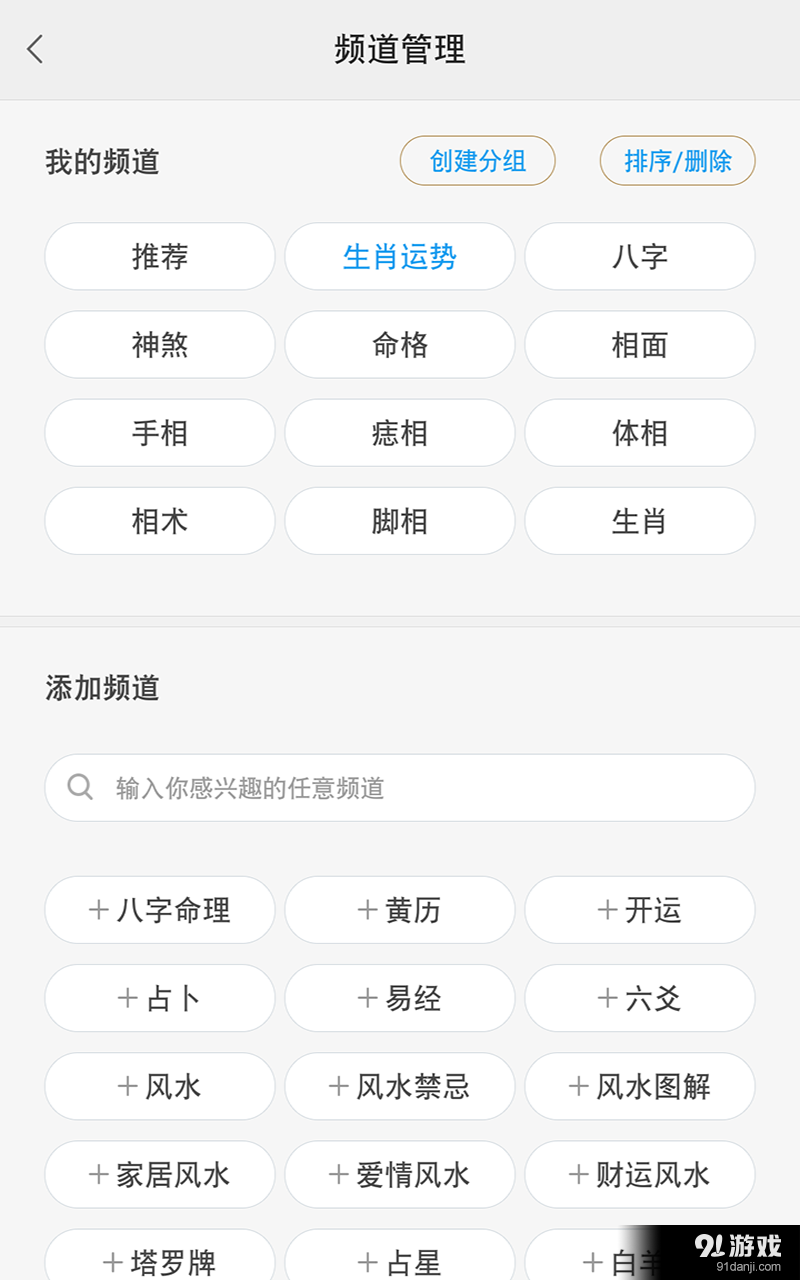Select the 命格 channel

click(x=400, y=345)
